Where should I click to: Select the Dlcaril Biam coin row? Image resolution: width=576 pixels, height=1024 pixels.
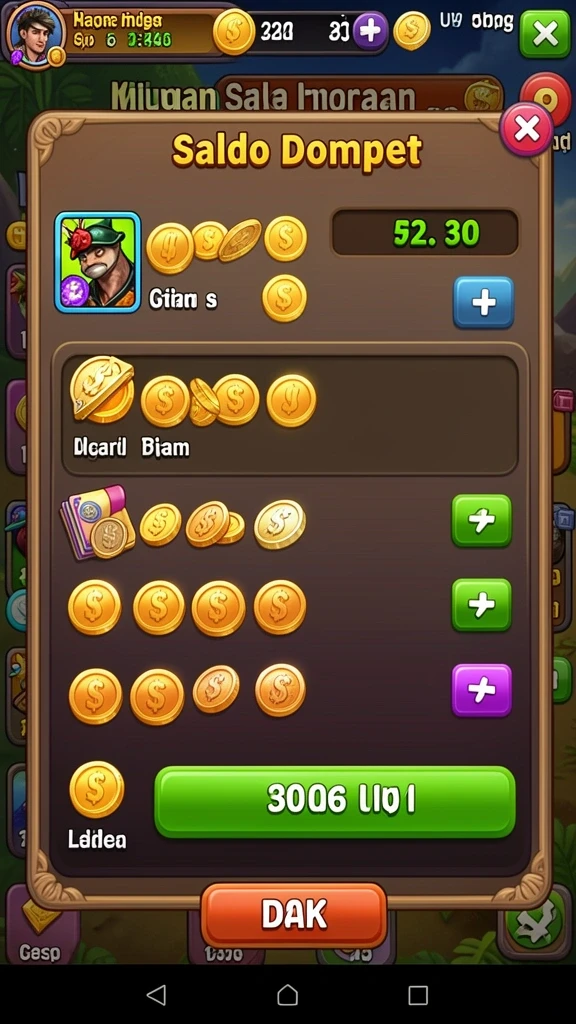click(x=290, y=415)
